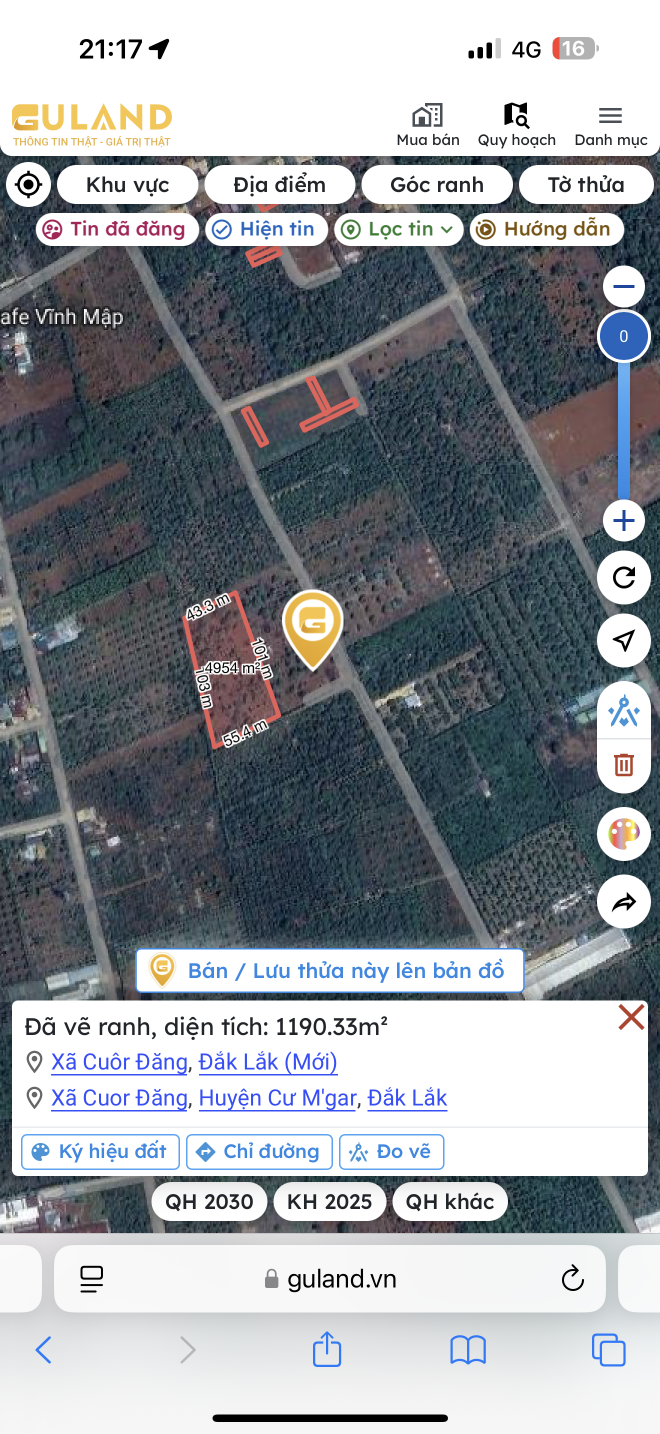Open Quy hoạch planning search
This screenshot has width=660, height=1434.
(x=516, y=125)
